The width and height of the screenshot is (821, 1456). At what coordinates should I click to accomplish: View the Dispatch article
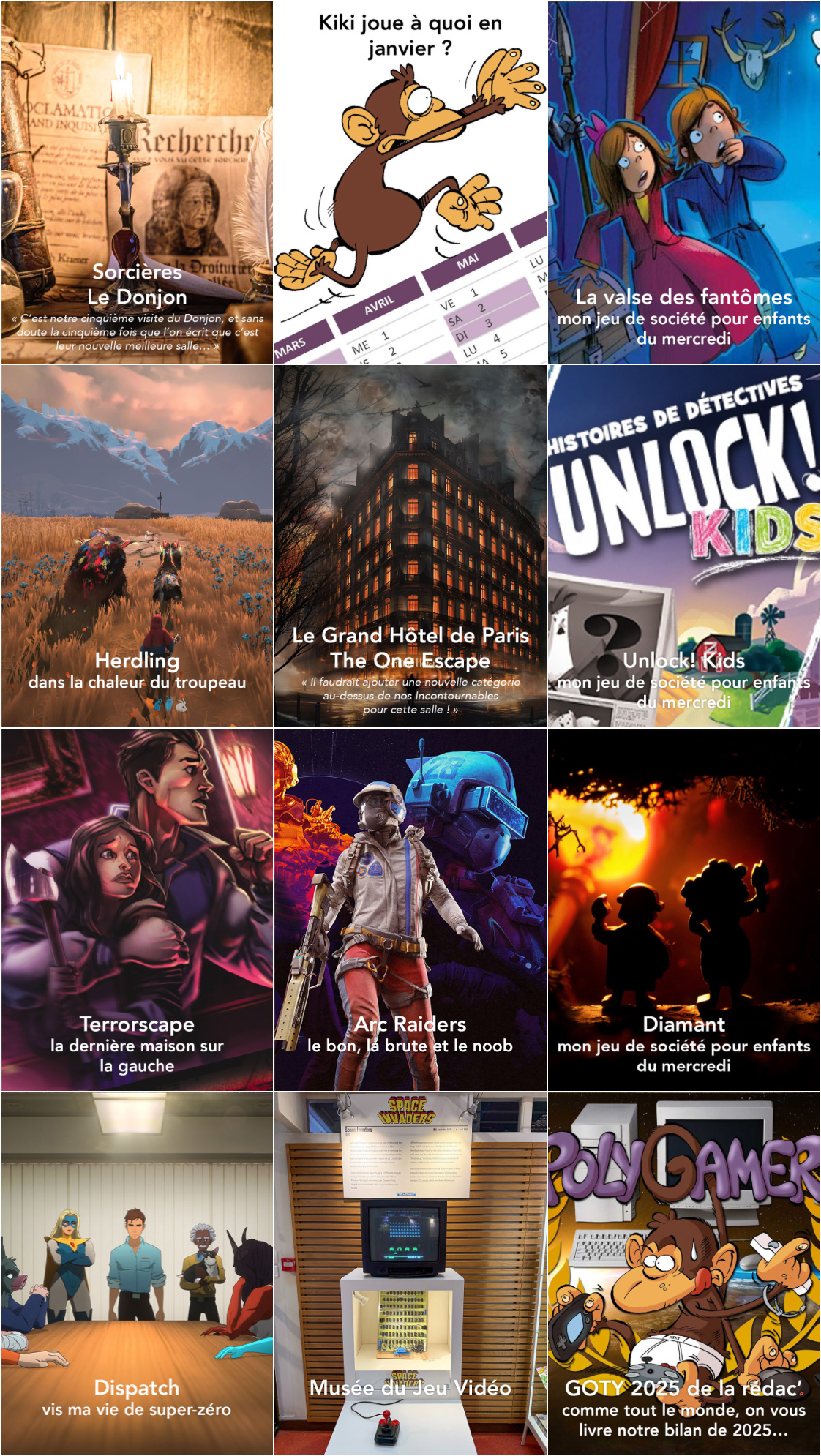pos(137,1273)
